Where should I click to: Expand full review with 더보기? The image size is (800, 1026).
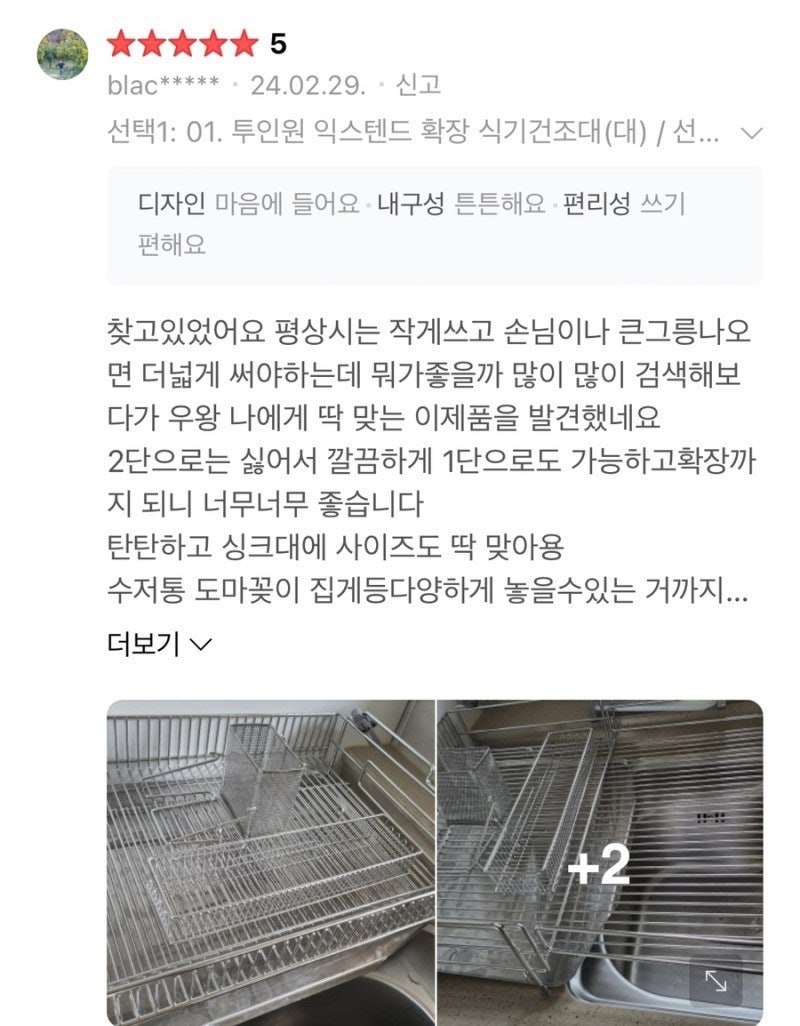(x=158, y=645)
